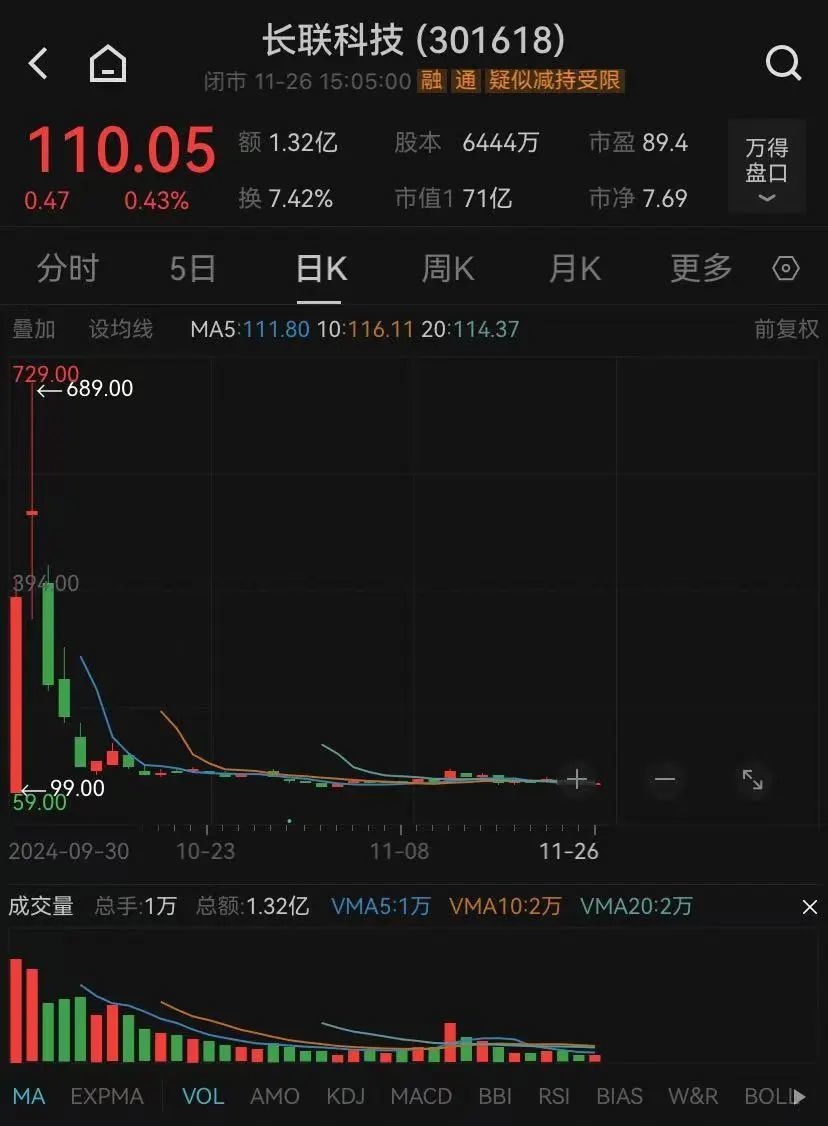
Task: Search for another stock
Action: [783, 64]
